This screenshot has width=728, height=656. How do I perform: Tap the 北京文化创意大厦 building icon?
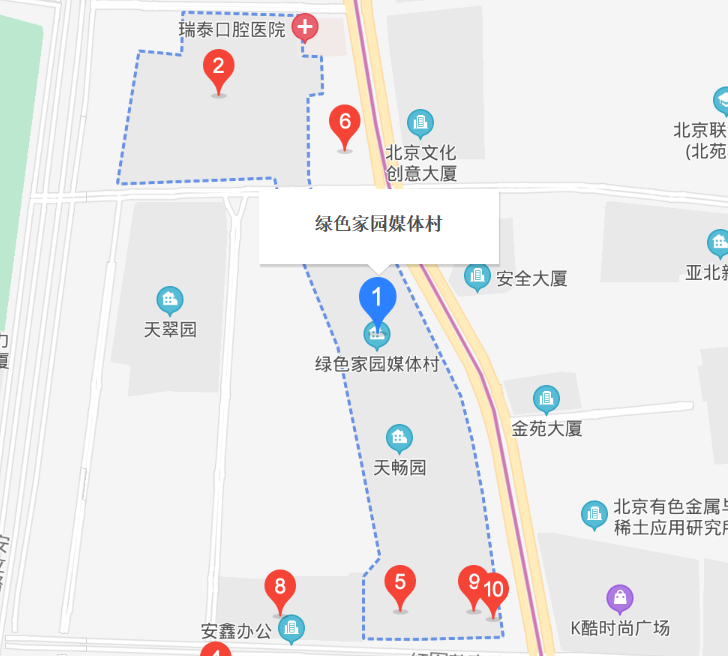coord(421,124)
